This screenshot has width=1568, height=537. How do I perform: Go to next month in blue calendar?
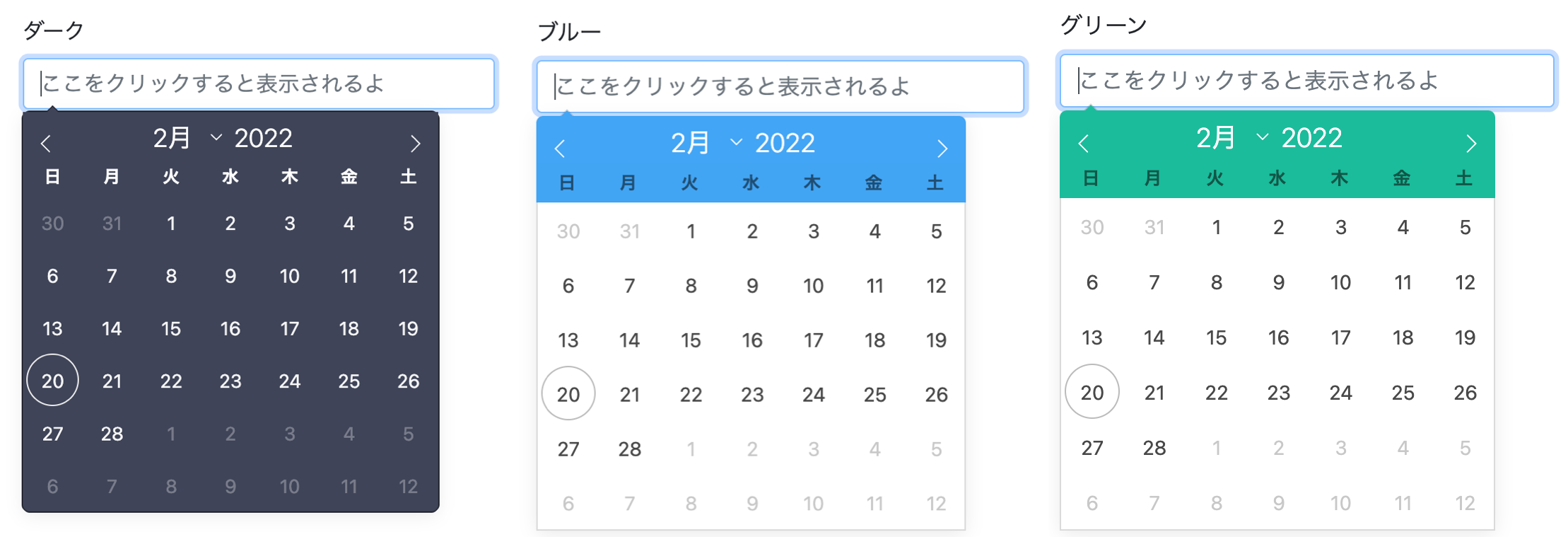(942, 149)
